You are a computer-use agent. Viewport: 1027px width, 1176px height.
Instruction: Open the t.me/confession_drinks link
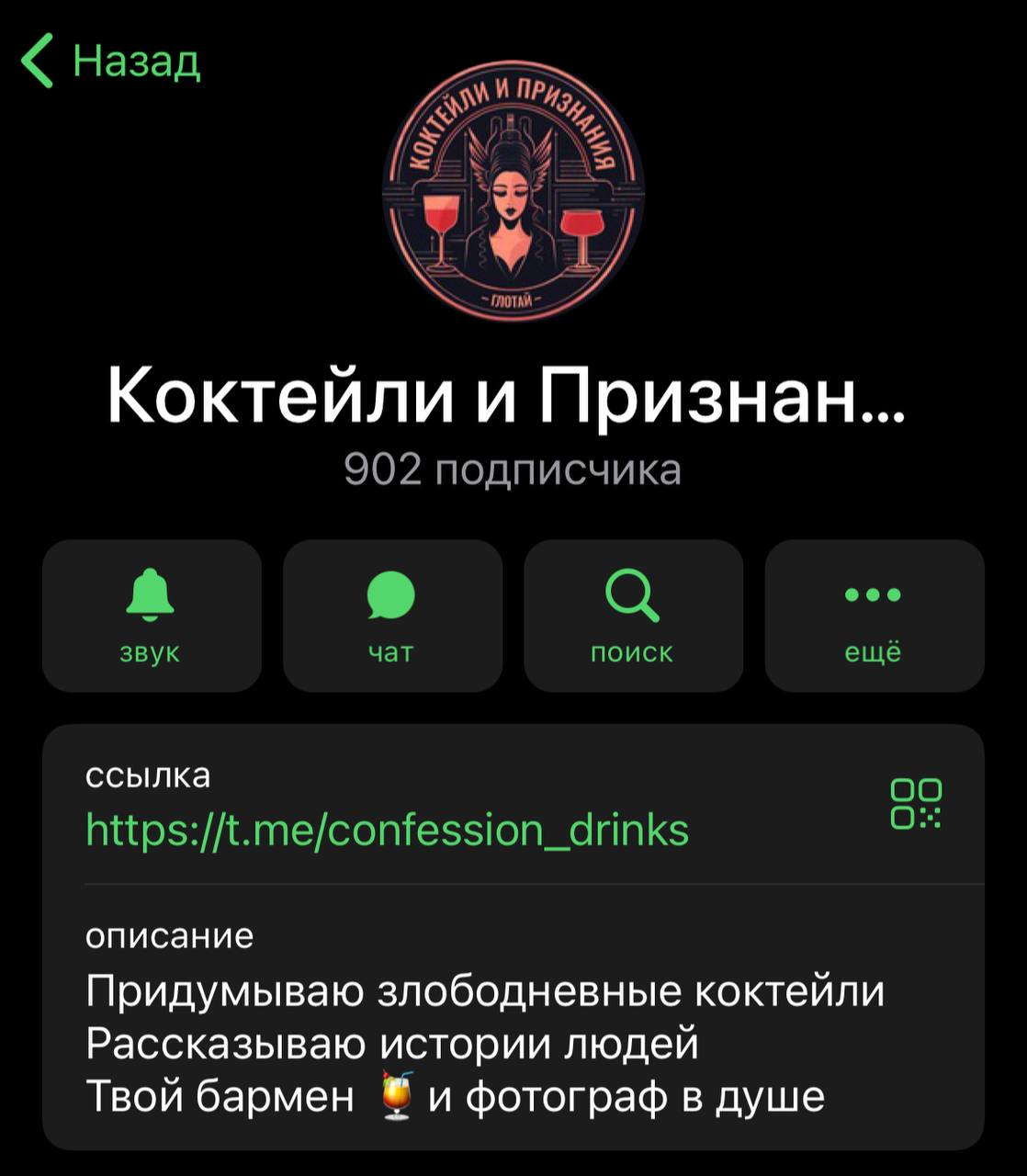(x=387, y=830)
